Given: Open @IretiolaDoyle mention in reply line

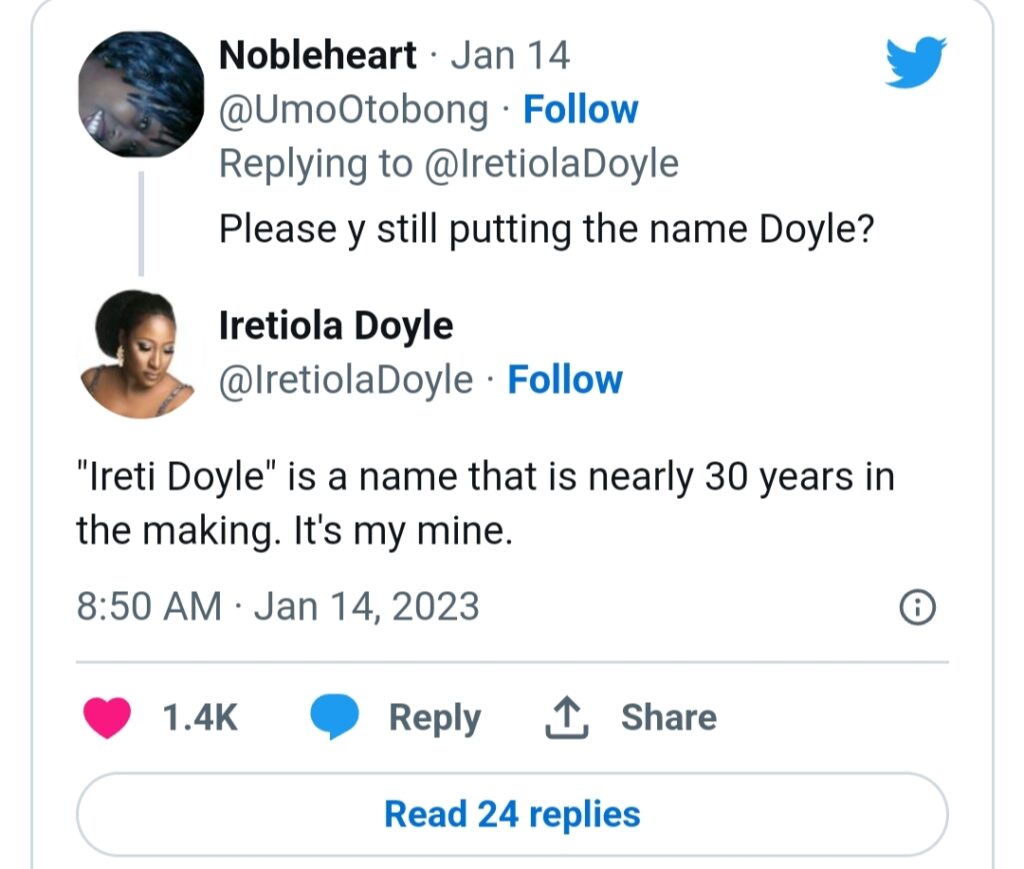Looking at the screenshot, I should click(551, 163).
